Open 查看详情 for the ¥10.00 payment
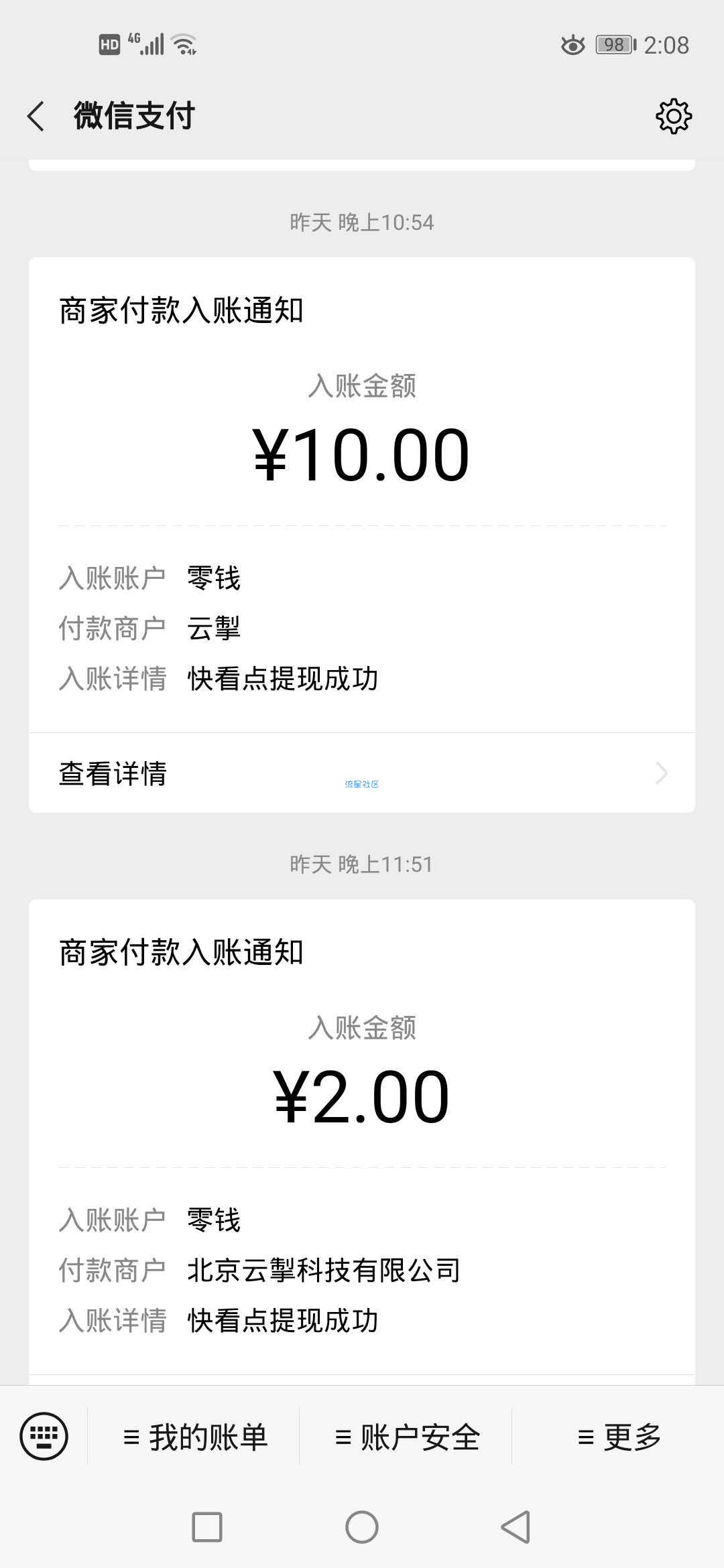Viewport: 724px width, 1568px height. coord(362,773)
